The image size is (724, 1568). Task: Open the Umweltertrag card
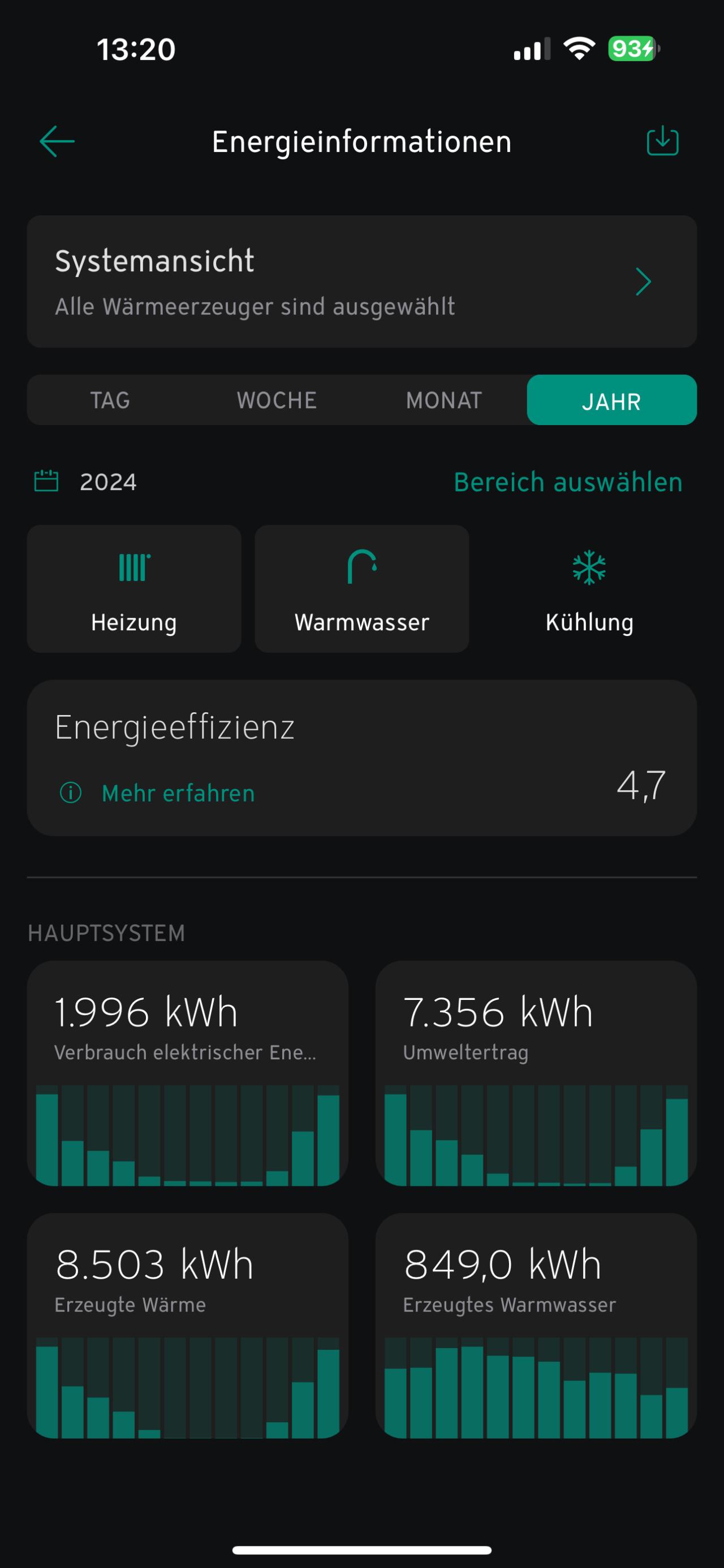[x=536, y=1073]
